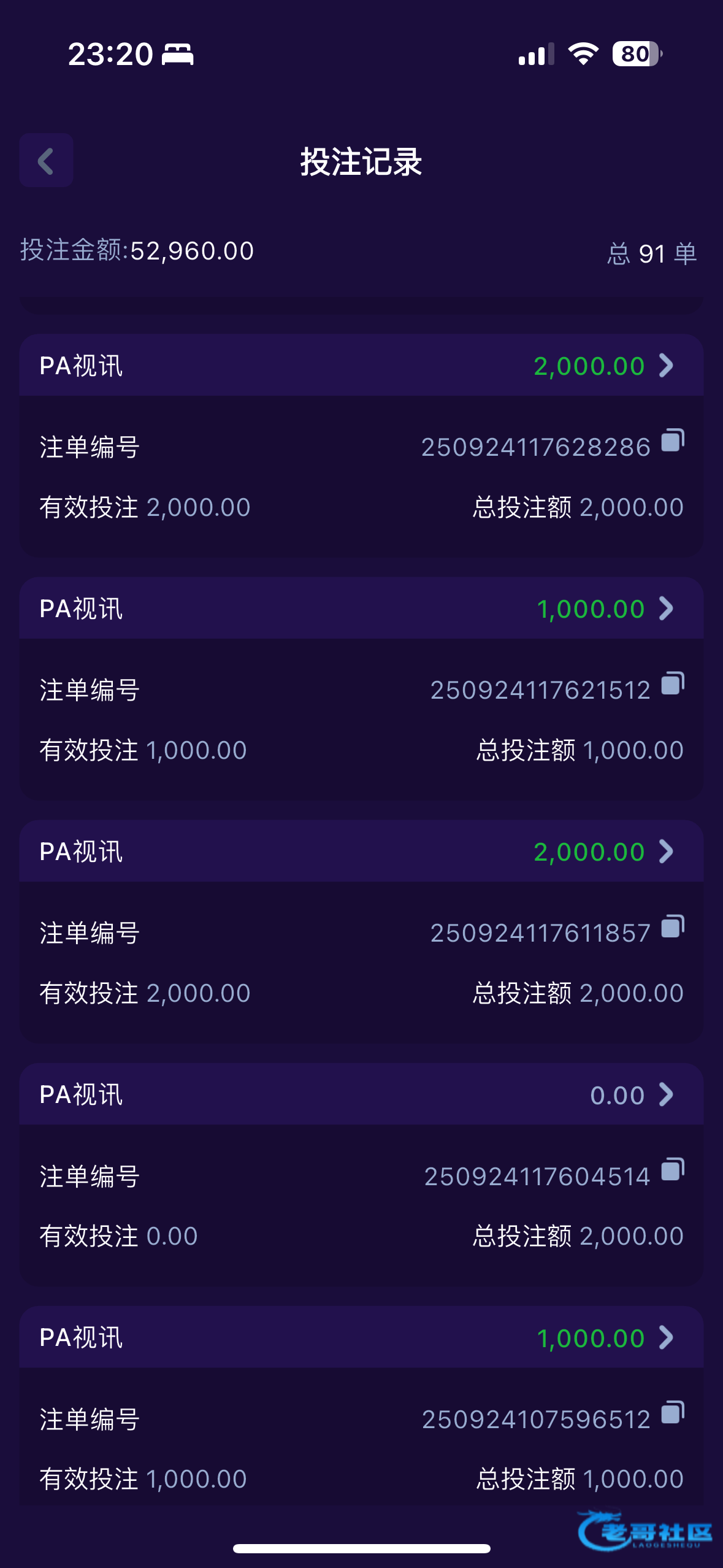
Task: Open details of bet 250924117621512
Action: (x=667, y=609)
